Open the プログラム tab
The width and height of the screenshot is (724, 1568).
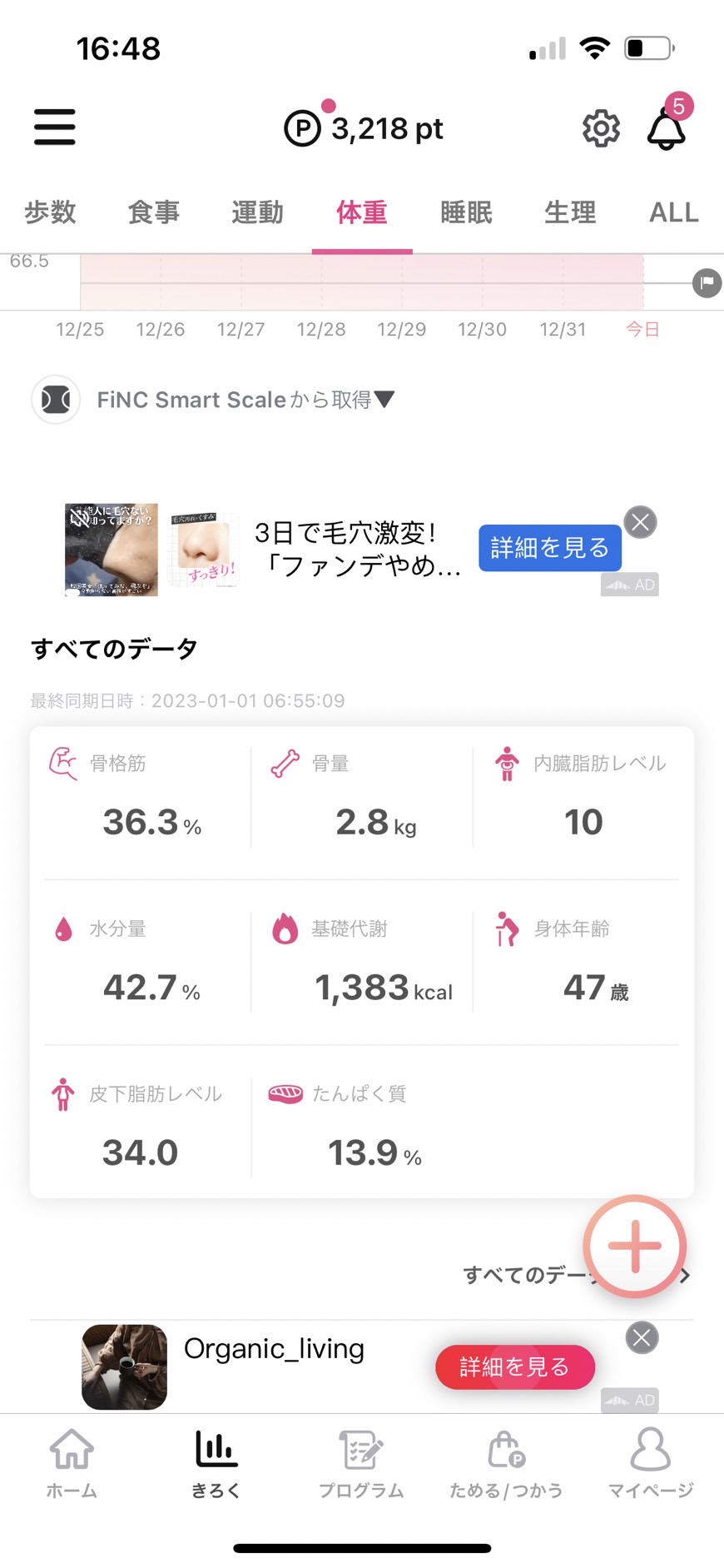[361, 1463]
